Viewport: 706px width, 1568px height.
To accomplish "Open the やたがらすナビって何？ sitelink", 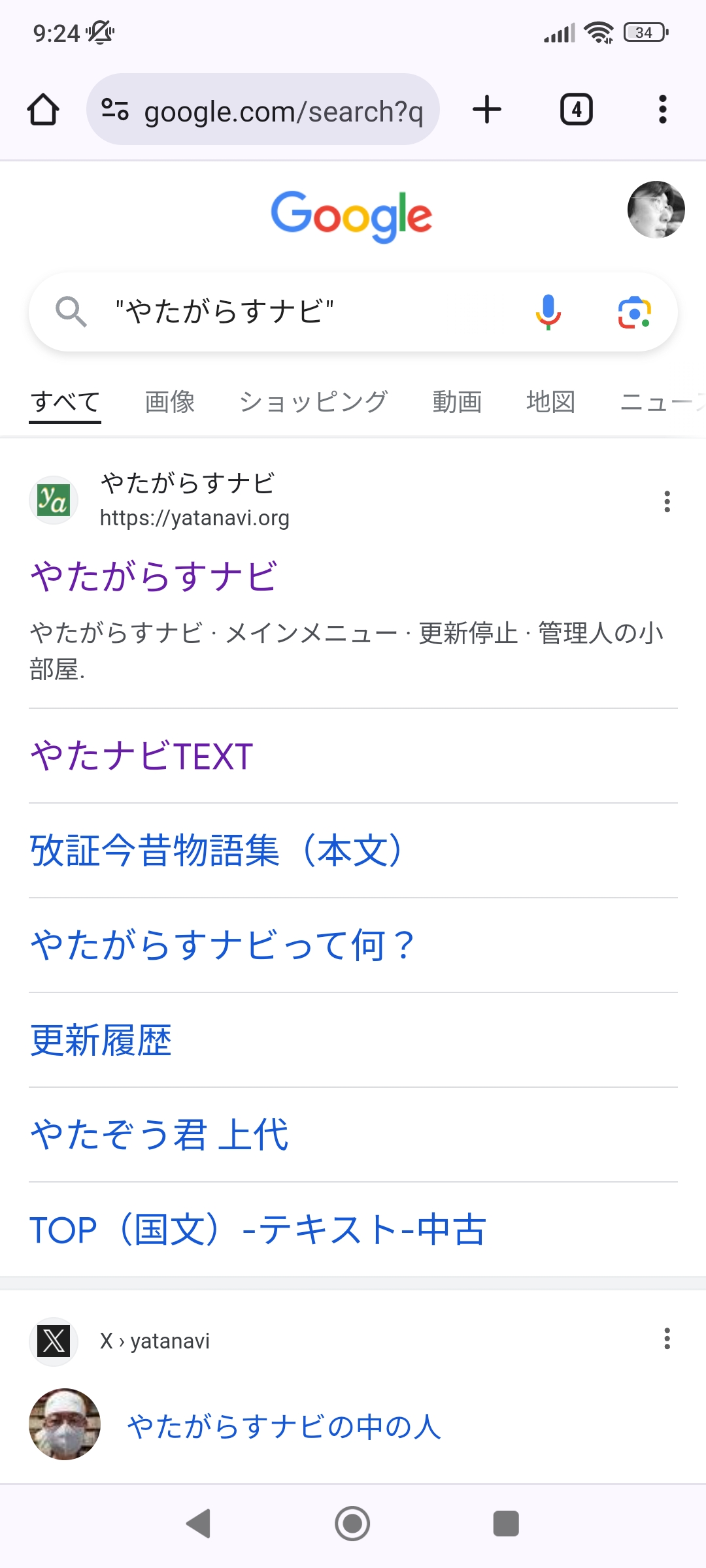I will (x=222, y=945).
